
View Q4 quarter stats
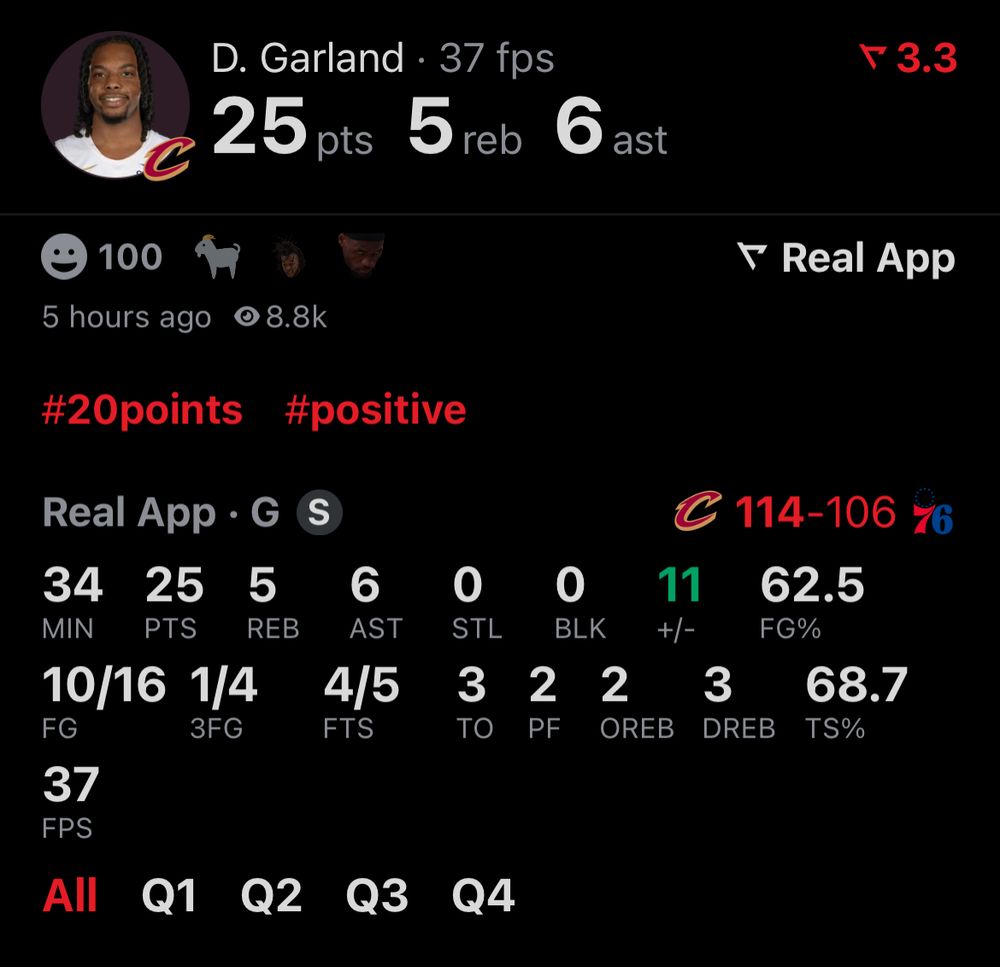coord(483,895)
